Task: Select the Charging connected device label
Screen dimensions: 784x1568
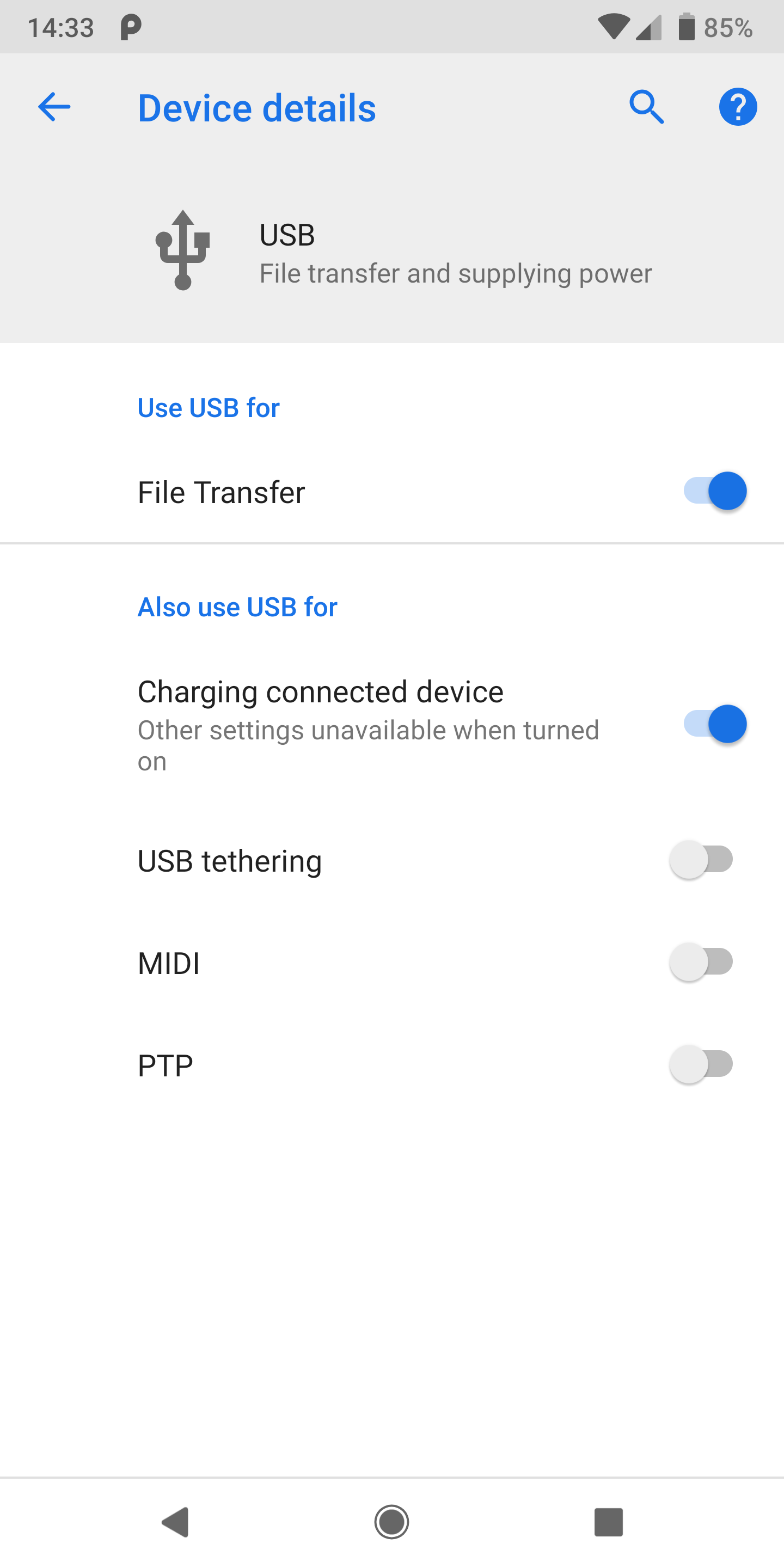Action: tap(320, 691)
